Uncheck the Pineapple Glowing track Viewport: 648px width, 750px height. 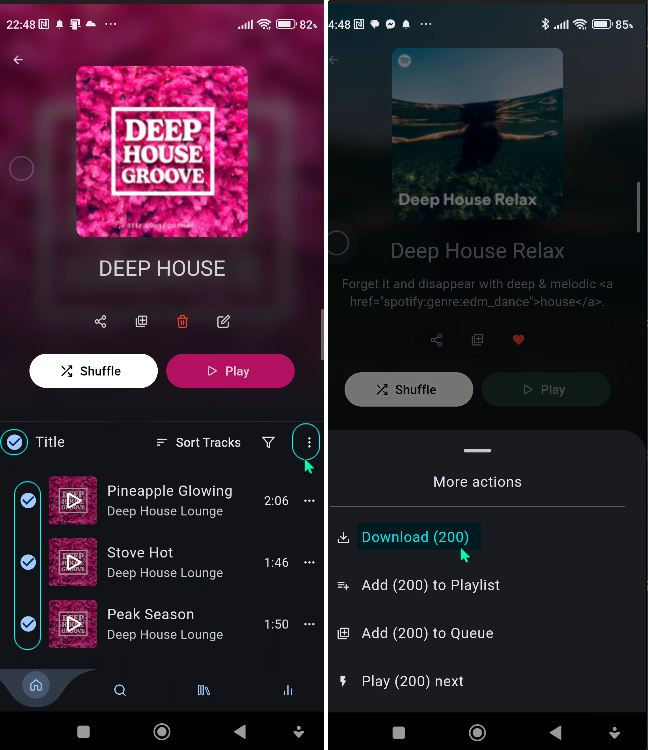point(28,500)
